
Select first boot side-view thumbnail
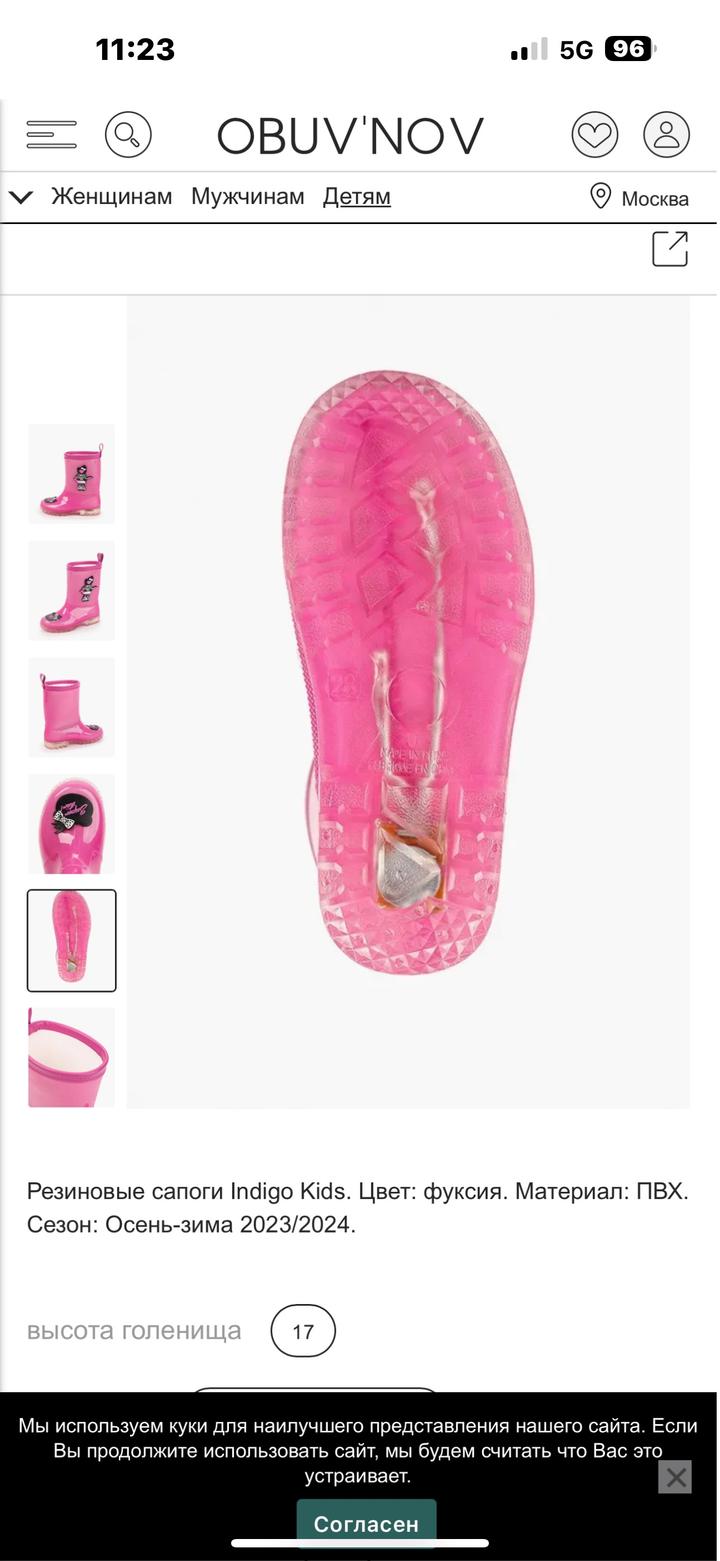point(71,474)
